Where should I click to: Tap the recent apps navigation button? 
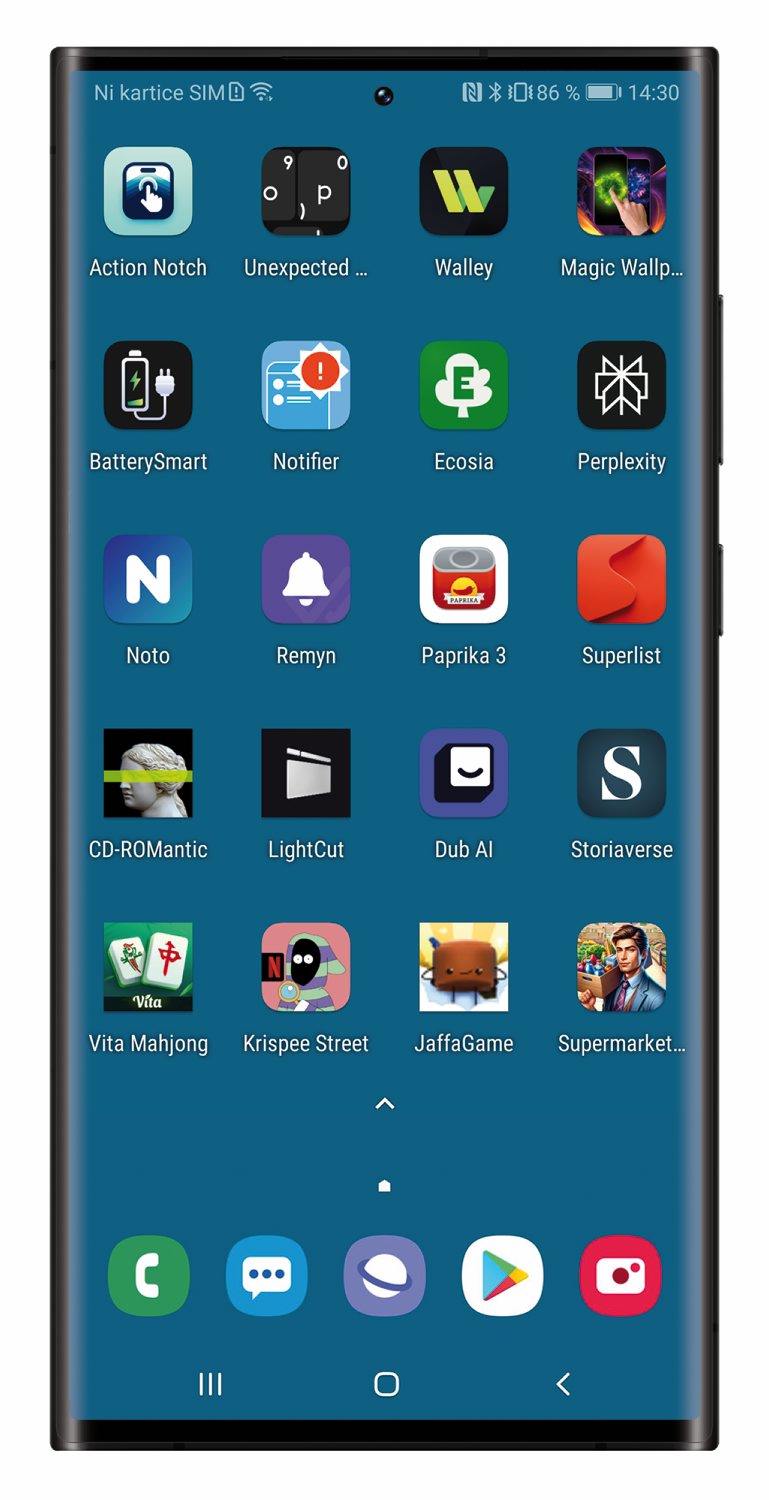pos(210,1384)
